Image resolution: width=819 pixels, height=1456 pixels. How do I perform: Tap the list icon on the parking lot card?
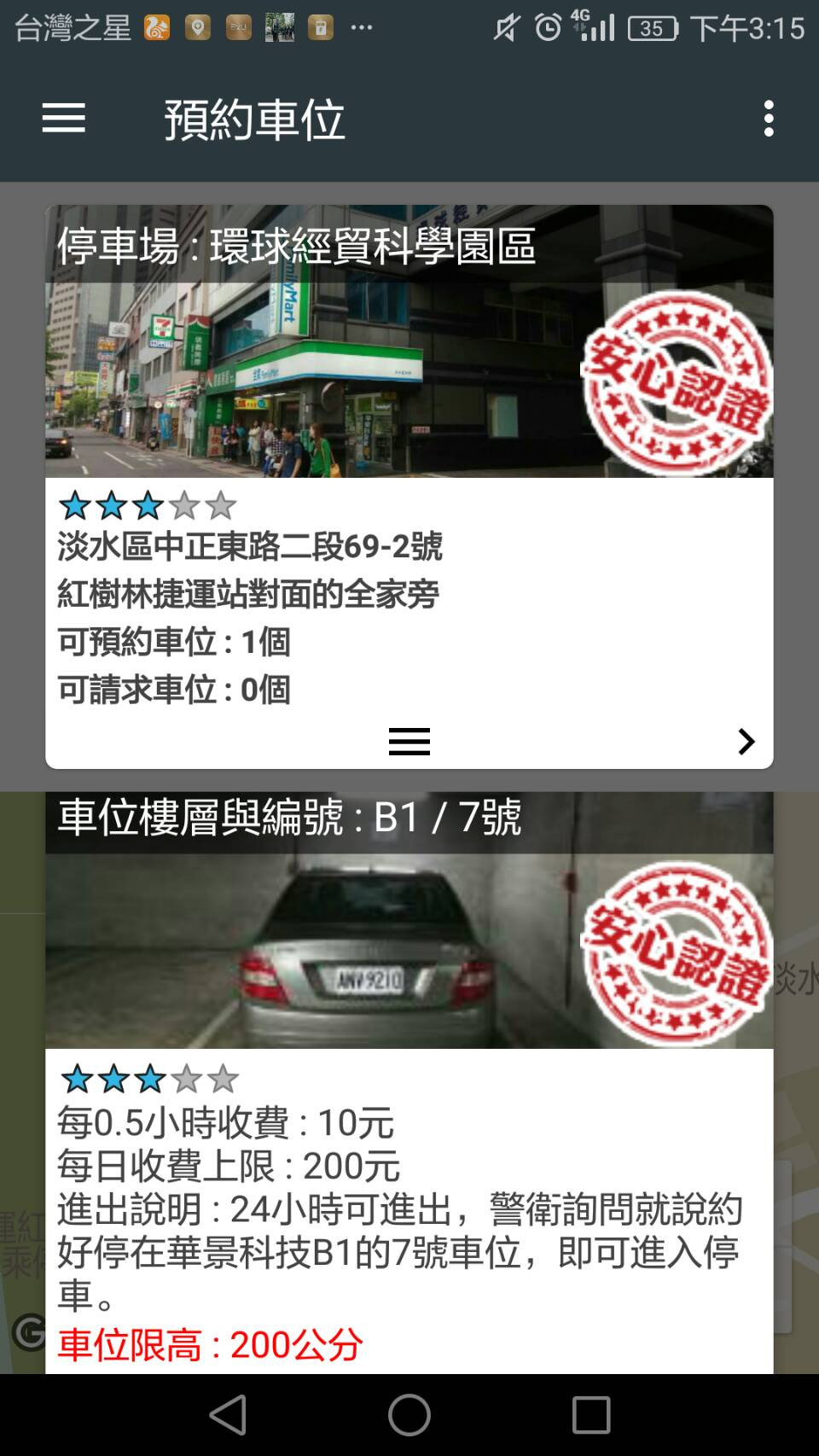click(x=409, y=741)
